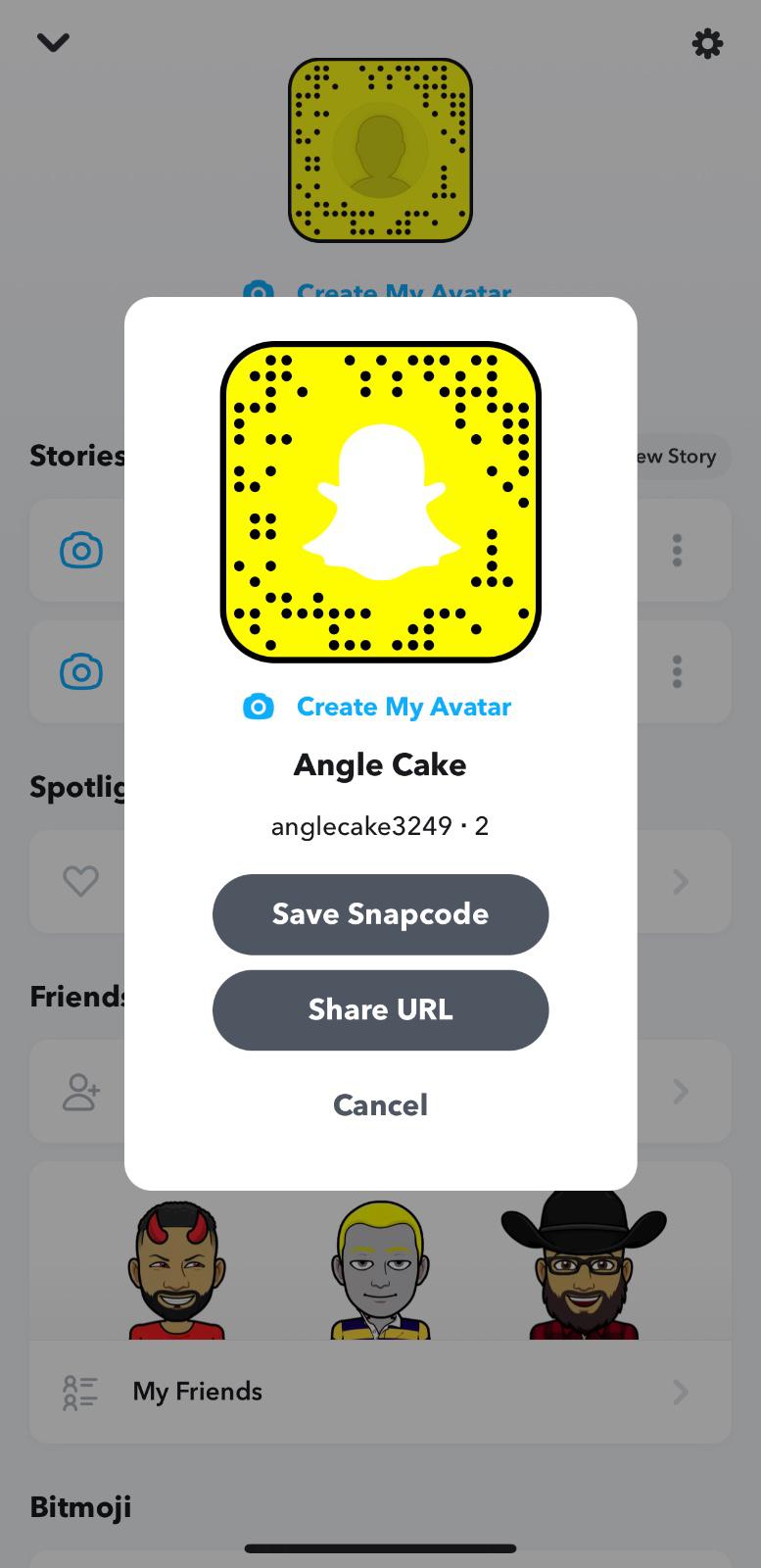Collapse profile with down chevron
761x1568 pixels.
pyautogui.click(x=53, y=42)
